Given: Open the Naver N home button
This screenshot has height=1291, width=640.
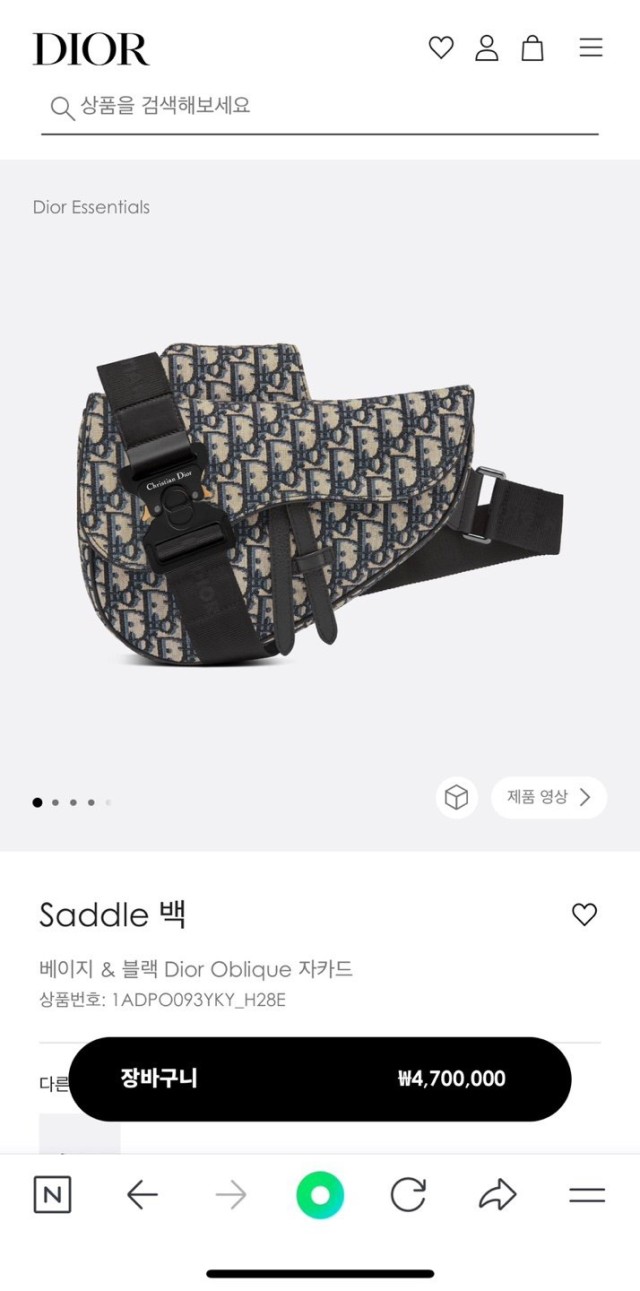Looking at the screenshot, I should pos(52,1195).
